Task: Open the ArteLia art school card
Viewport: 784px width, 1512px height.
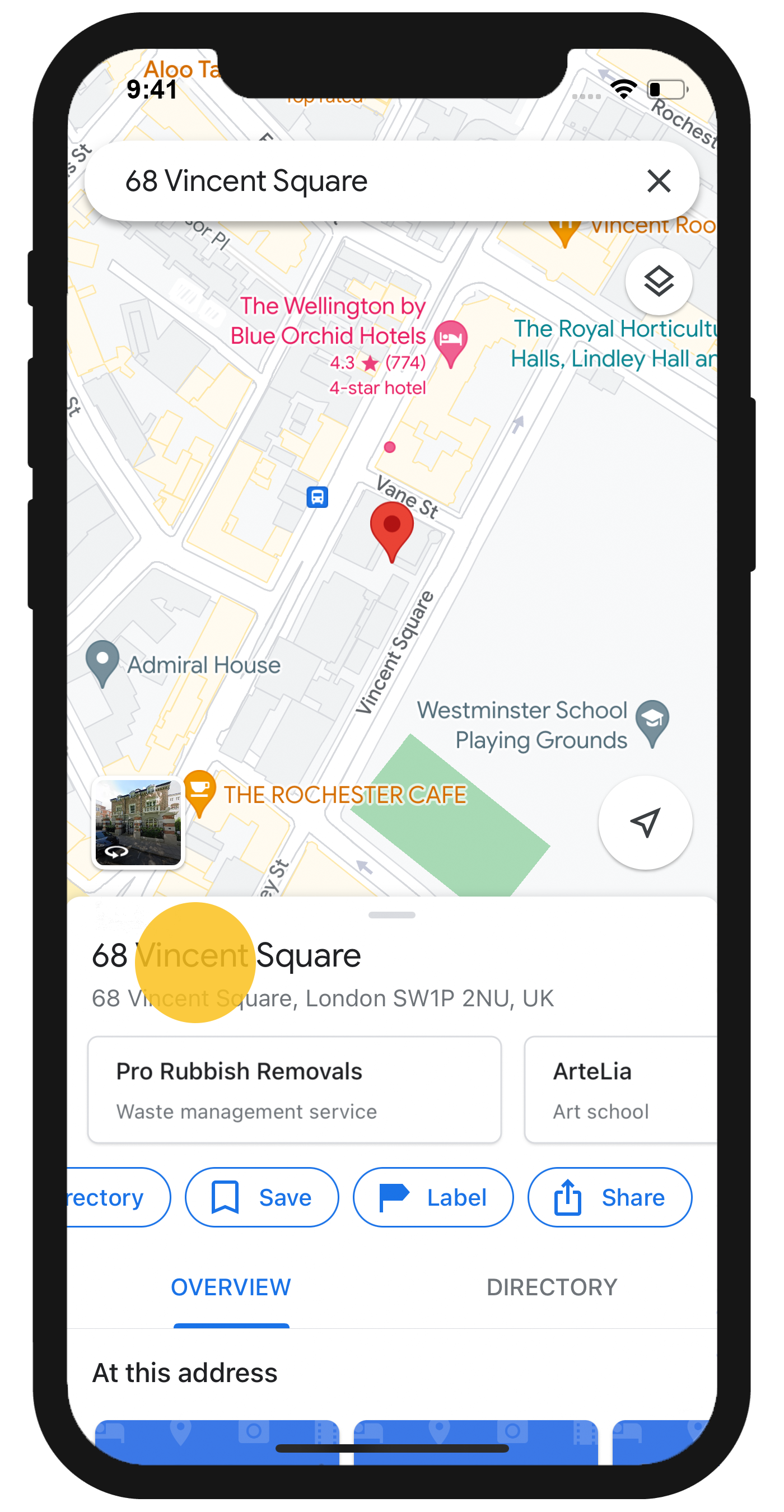Action: 621,1089
